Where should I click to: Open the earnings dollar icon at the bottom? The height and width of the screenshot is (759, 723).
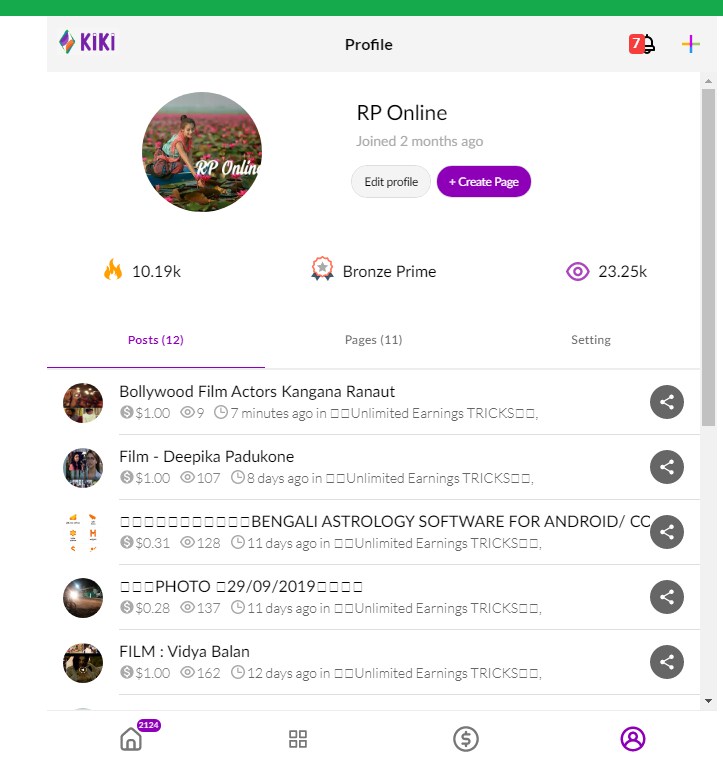point(464,739)
